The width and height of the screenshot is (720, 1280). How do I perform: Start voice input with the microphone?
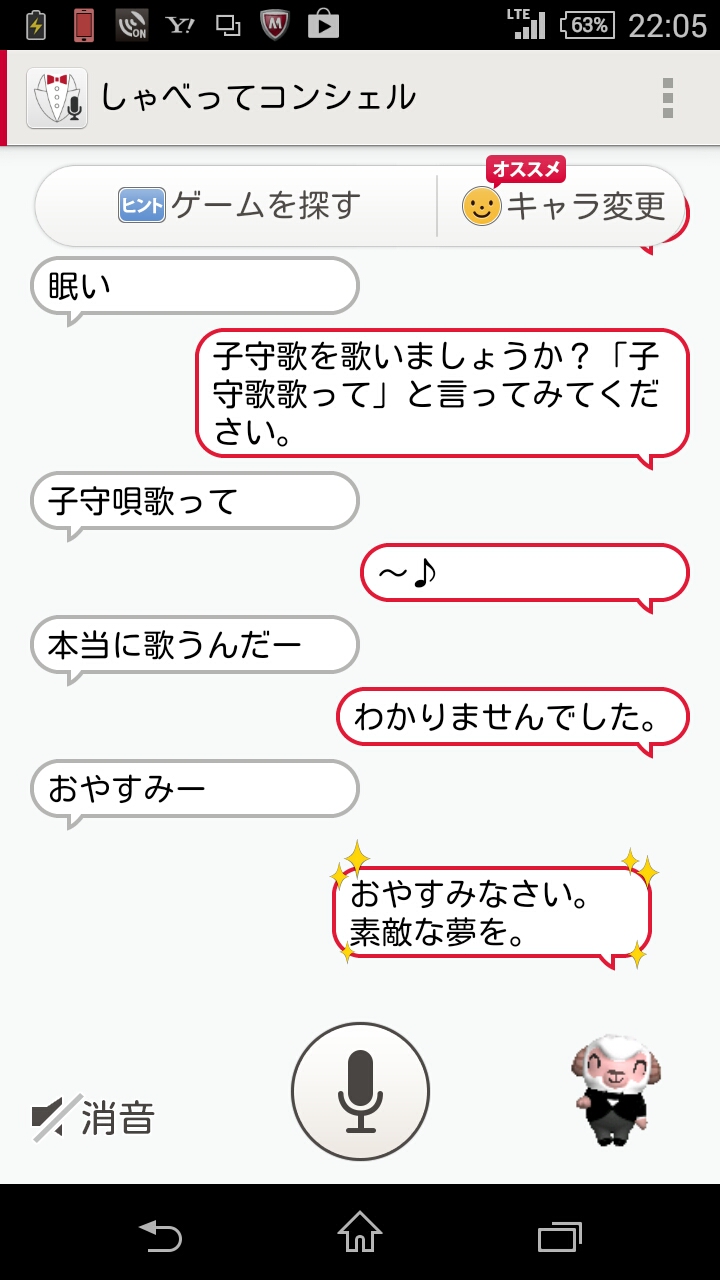click(x=360, y=1092)
